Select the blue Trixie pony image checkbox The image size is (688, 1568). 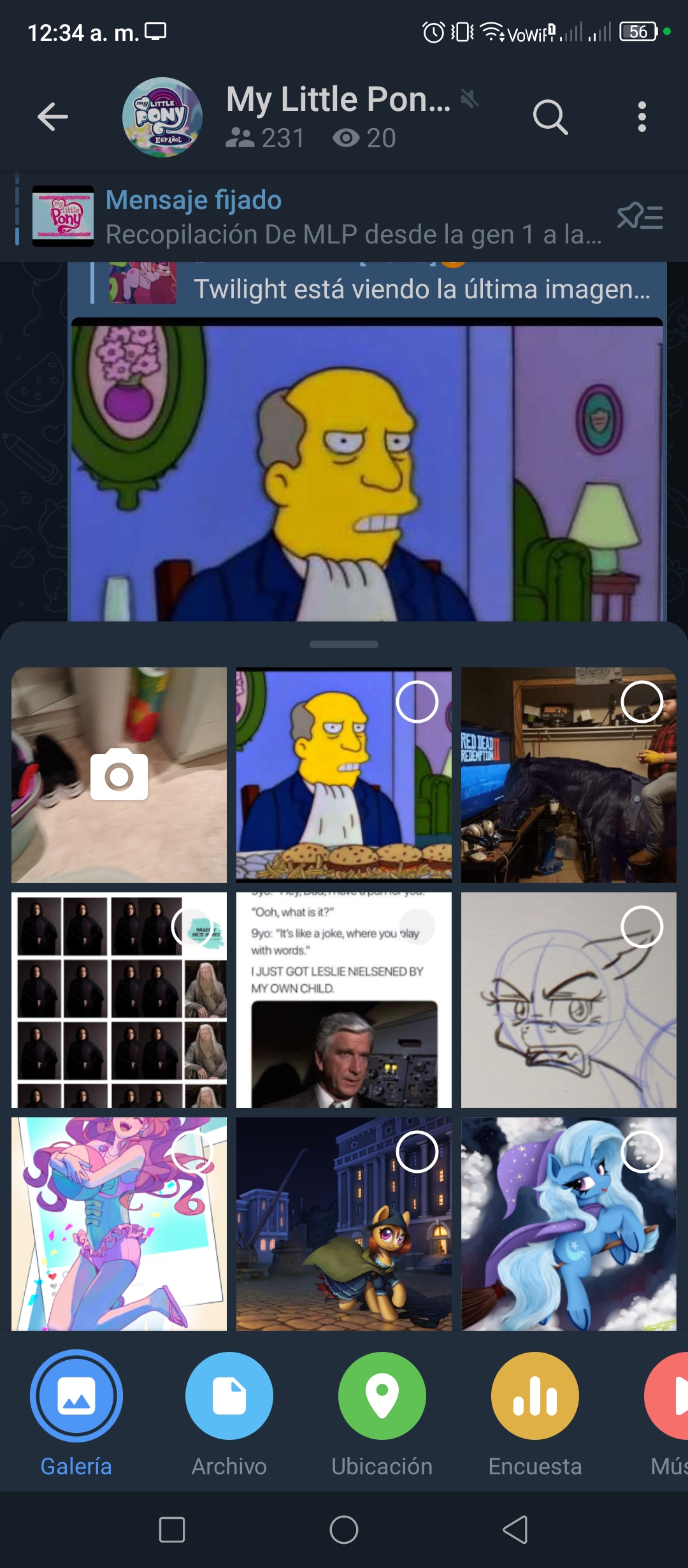pyautogui.click(x=641, y=1152)
